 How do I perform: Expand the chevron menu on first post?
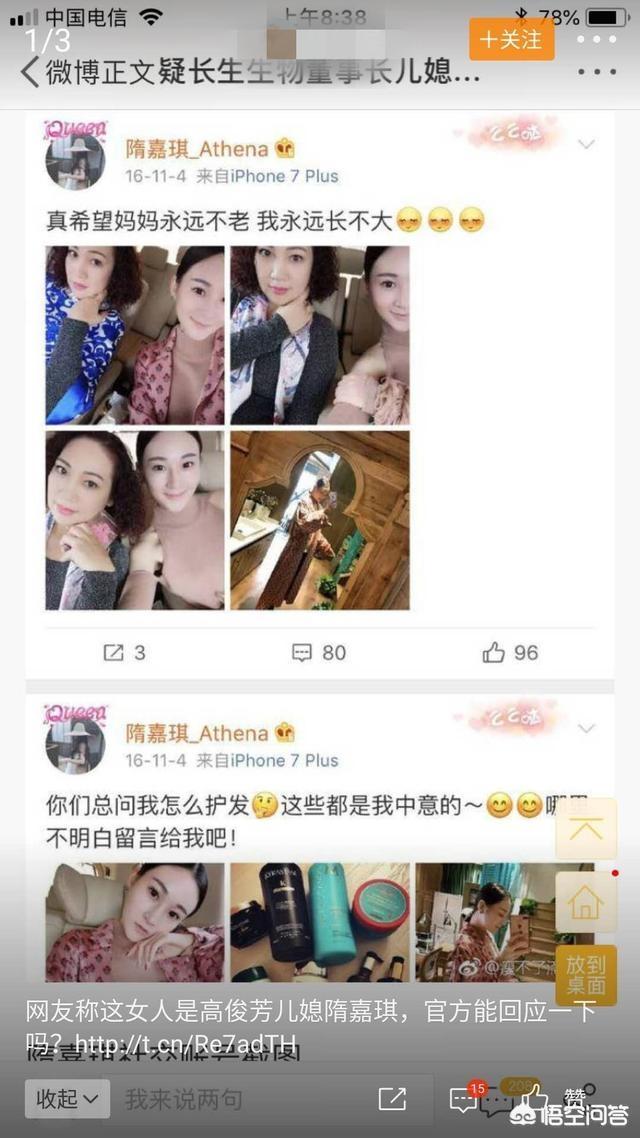coord(586,144)
